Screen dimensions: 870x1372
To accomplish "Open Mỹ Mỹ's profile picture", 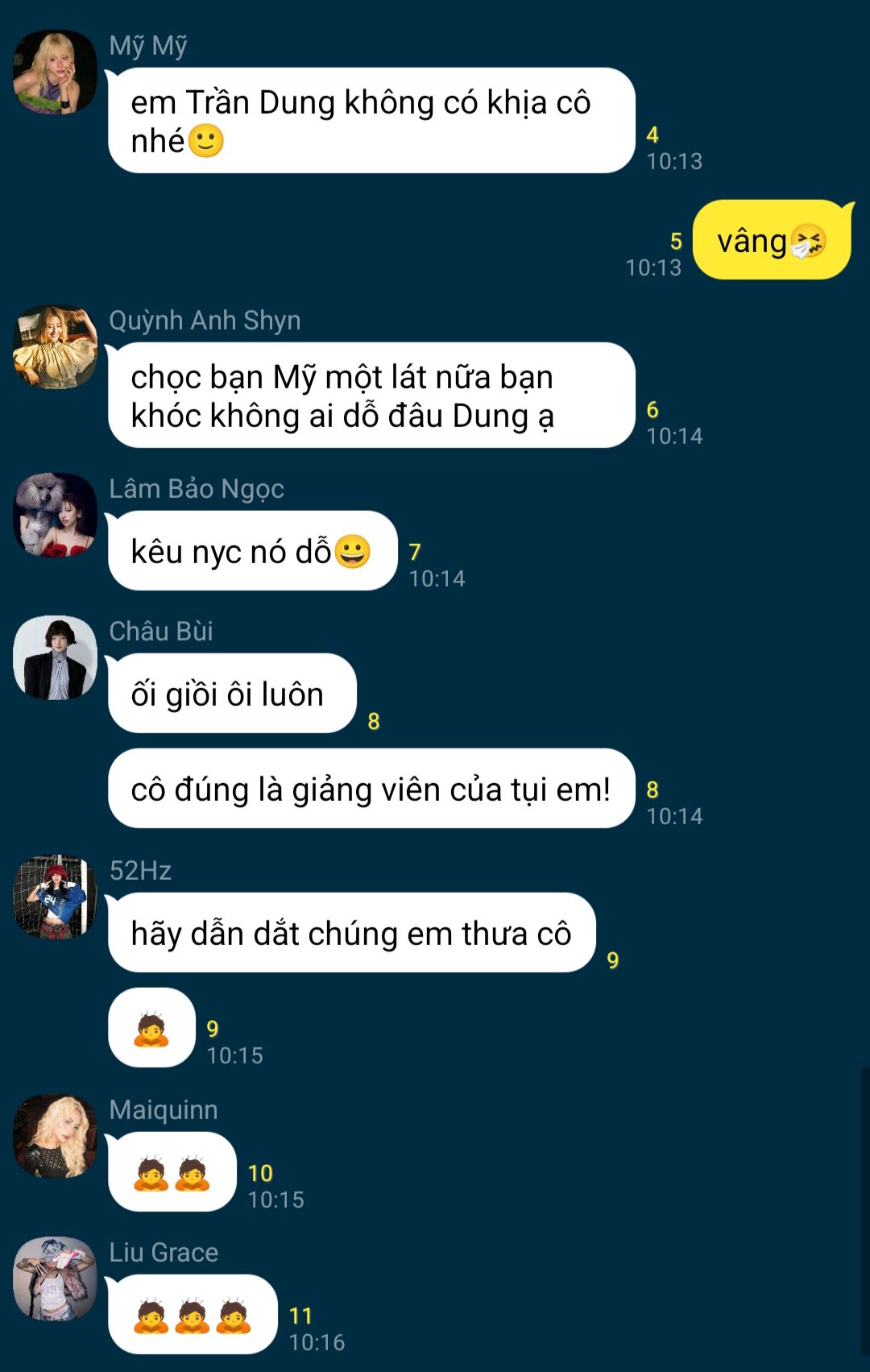I will tap(55, 73).
